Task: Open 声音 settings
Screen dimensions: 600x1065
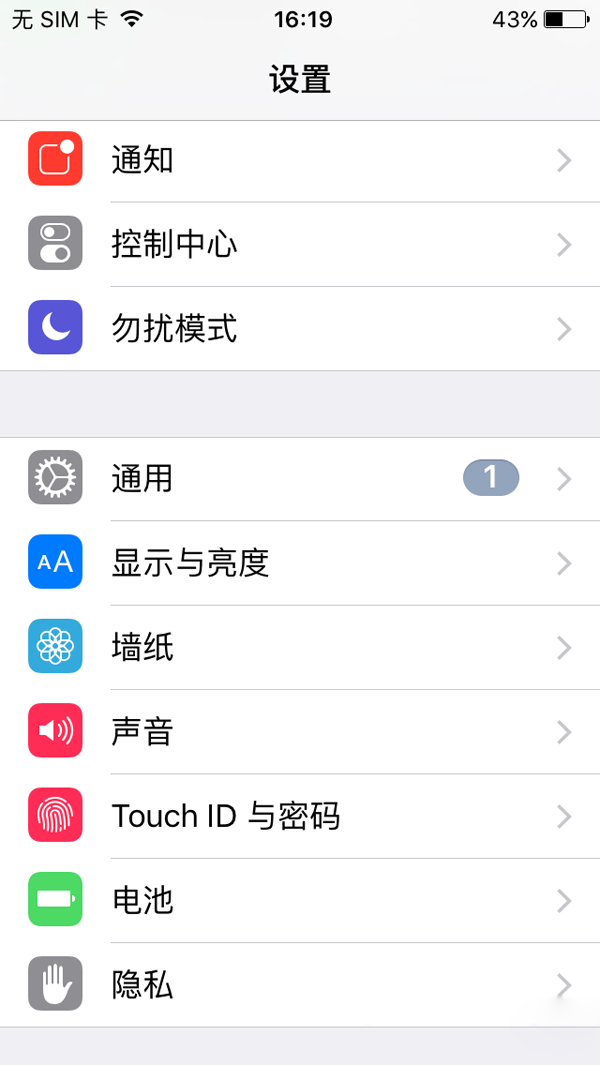Action: (300, 731)
